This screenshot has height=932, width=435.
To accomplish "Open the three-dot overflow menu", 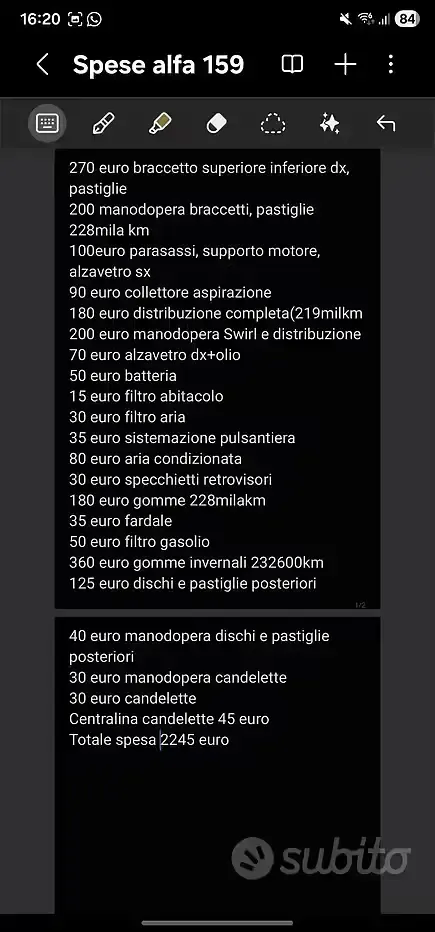I will click(x=390, y=64).
